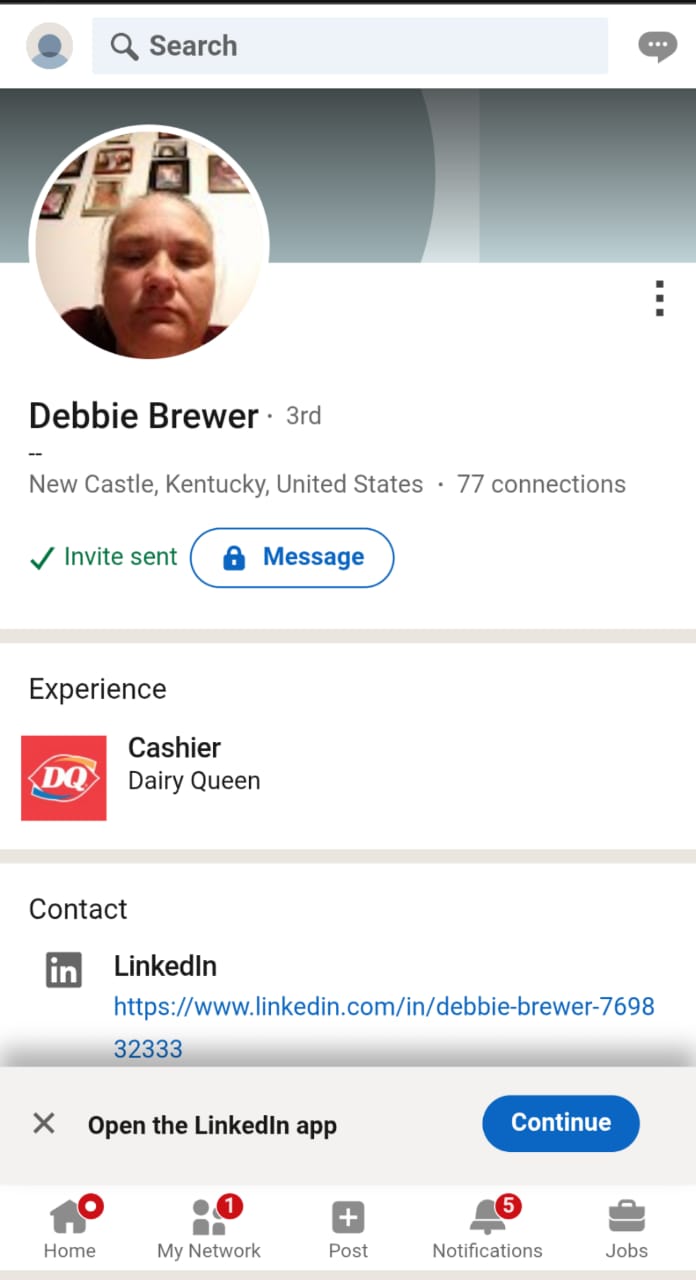
Task: View Debbie Brewer's profile photo
Action: tap(152, 242)
